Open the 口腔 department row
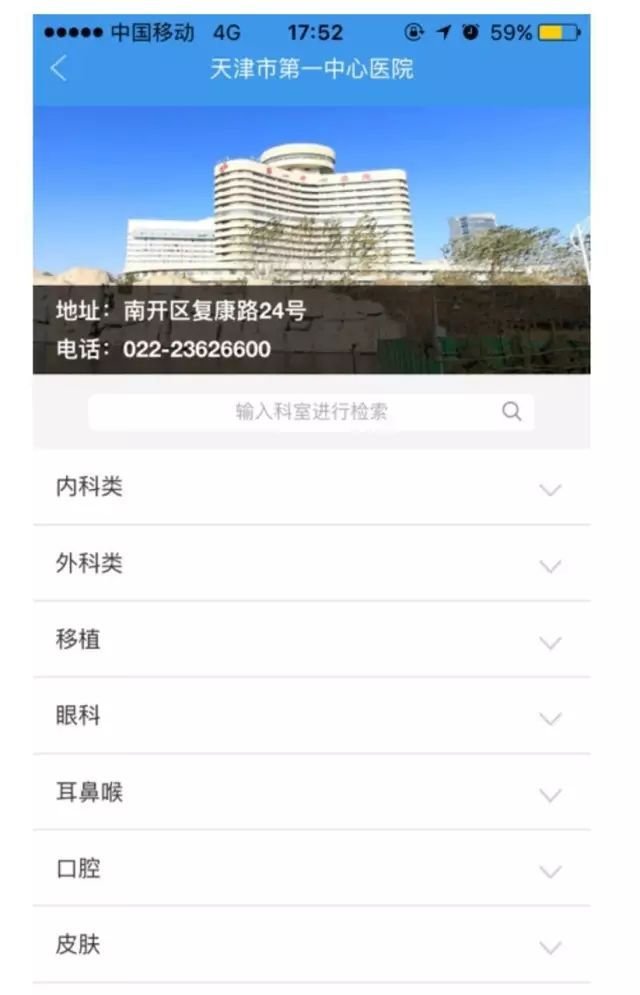The height and width of the screenshot is (995, 640). point(311,869)
